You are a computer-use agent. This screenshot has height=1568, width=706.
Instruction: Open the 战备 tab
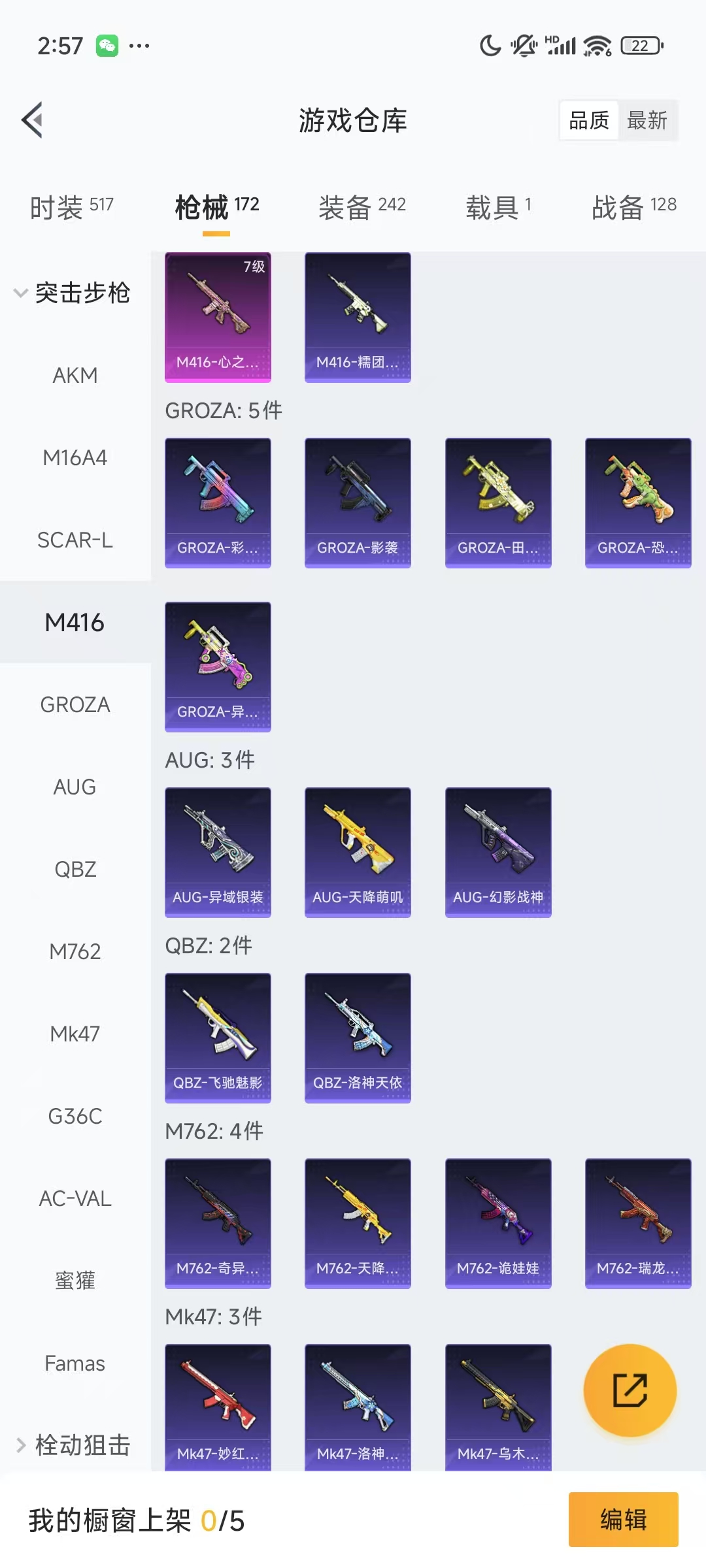pos(633,207)
